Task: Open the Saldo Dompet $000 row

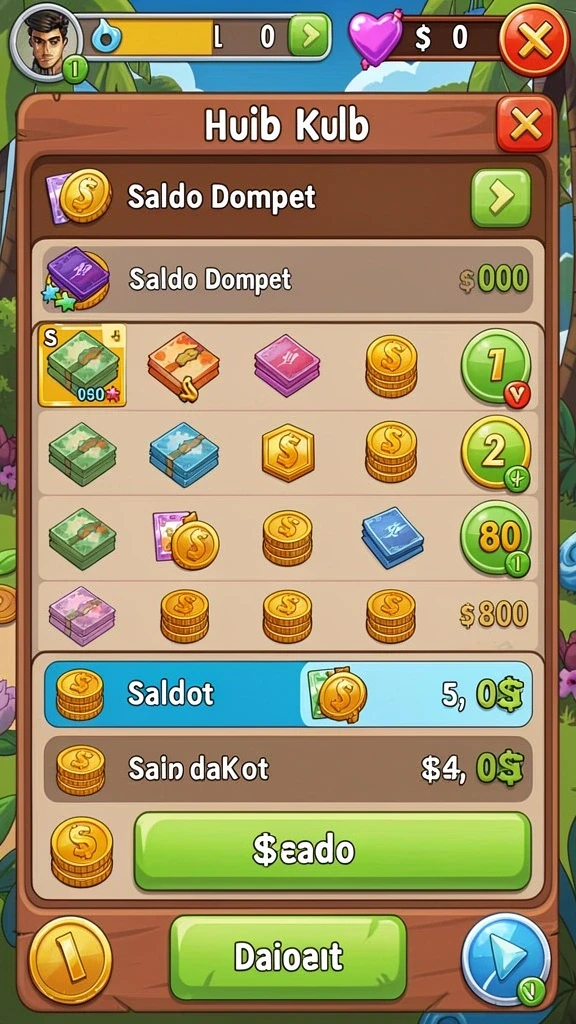Action: [288, 280]
